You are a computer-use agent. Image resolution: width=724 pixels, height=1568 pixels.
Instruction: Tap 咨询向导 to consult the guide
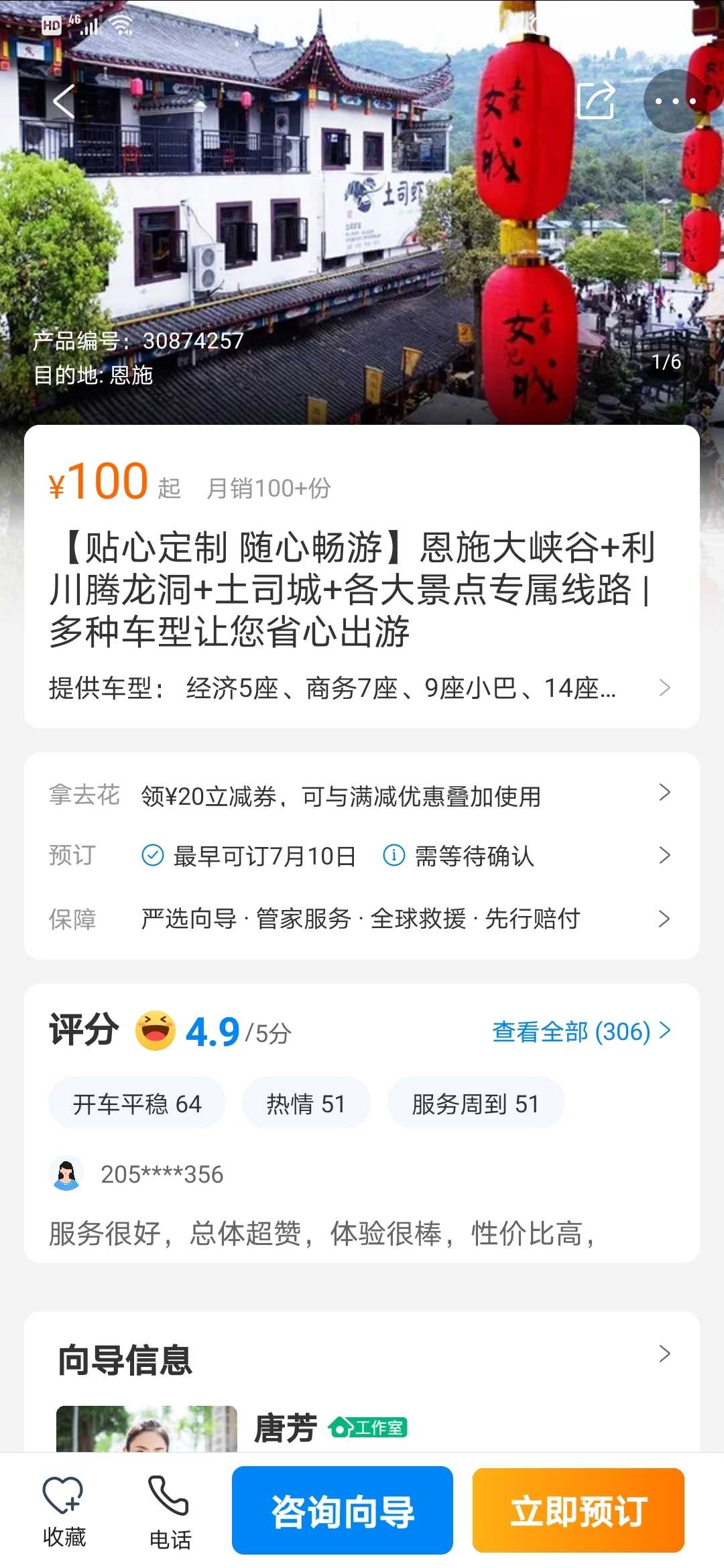(x=343, y=1510)
